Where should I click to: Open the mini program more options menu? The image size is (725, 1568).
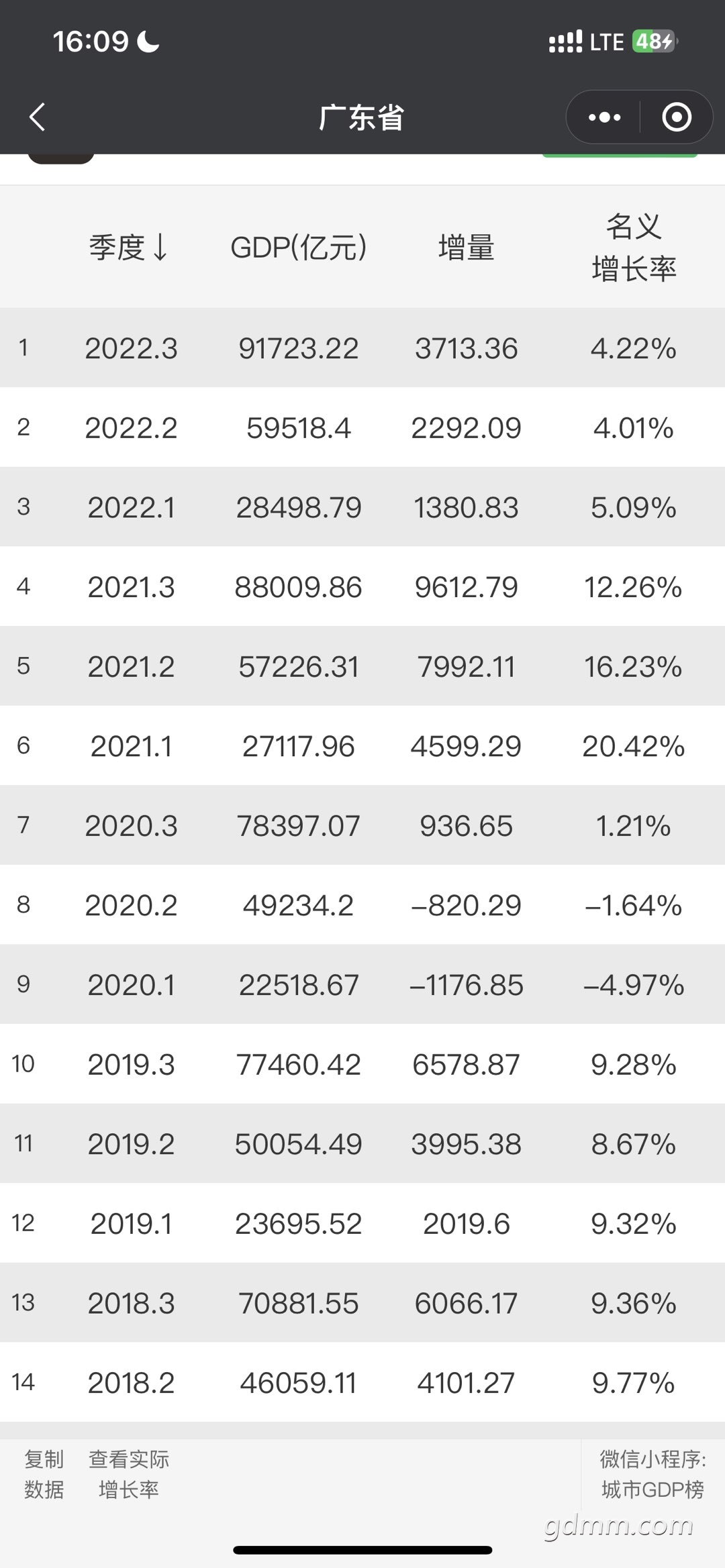tap(604, 117)
